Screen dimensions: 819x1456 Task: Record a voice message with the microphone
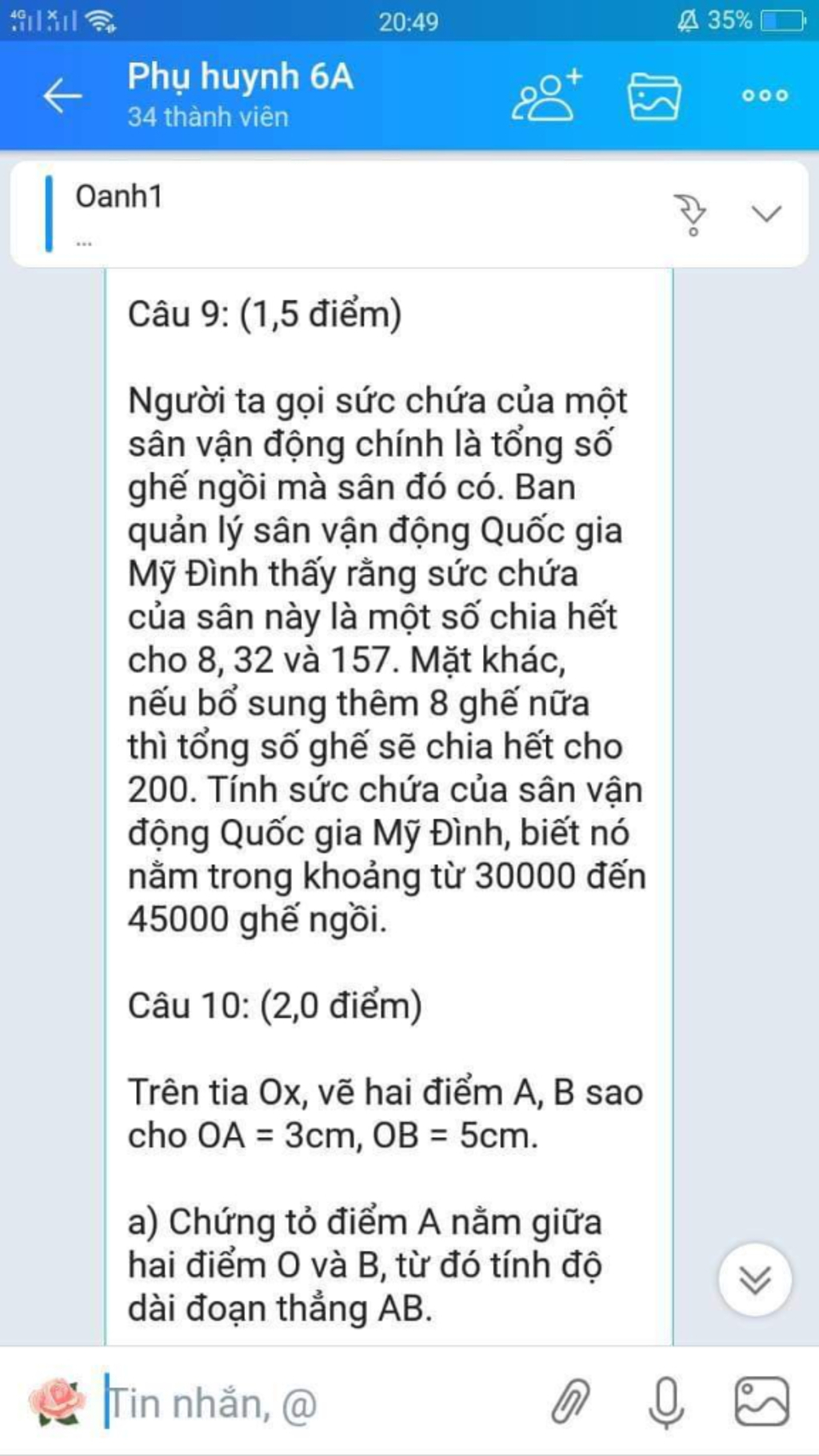coord(665,1402)
